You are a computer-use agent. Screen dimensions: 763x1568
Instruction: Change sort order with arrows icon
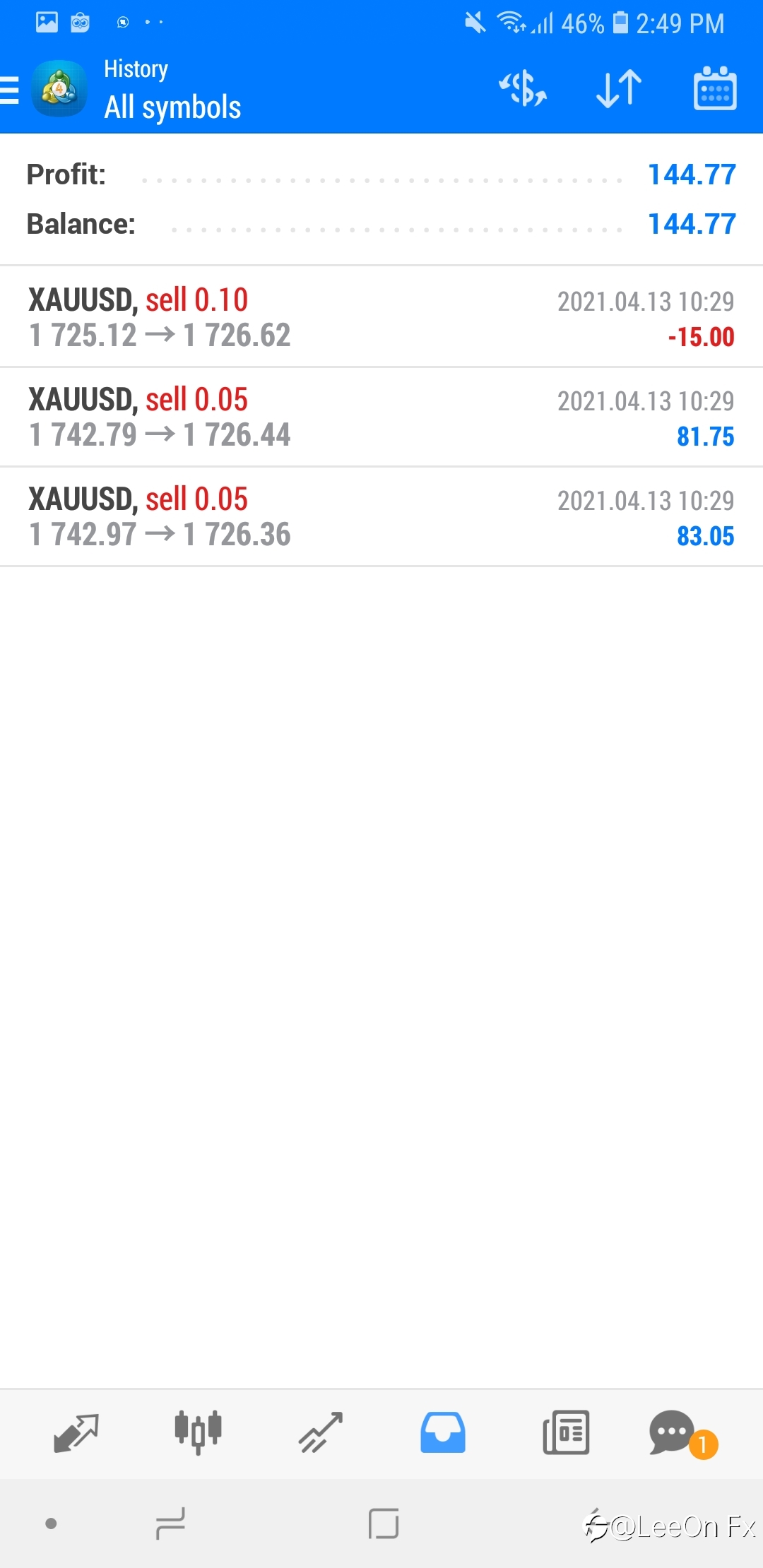(619, 89)
